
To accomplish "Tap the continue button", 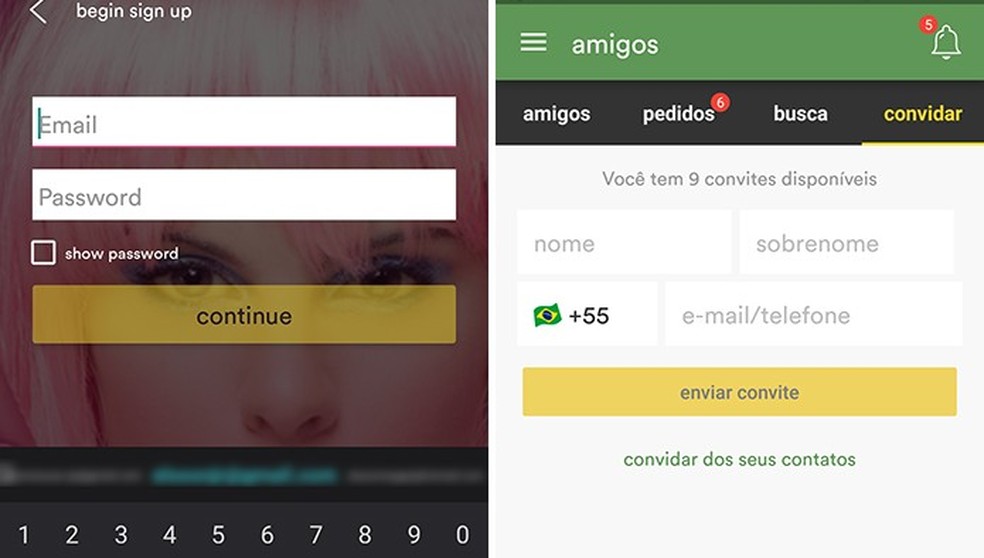I will (244, 315).
